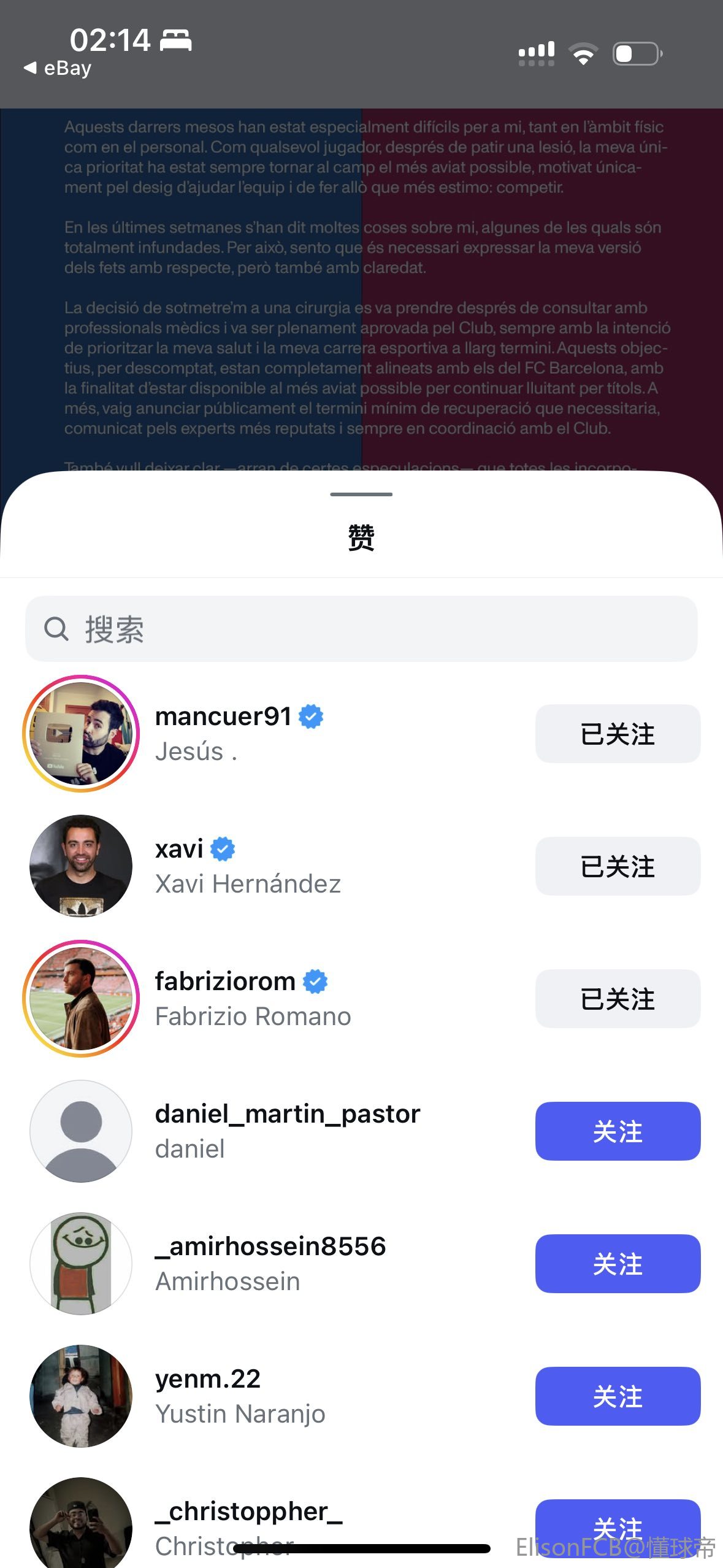Screen dimensions: 723x1568
Task: Open Xavi Hernández's profile
Action: pos(247,866)
